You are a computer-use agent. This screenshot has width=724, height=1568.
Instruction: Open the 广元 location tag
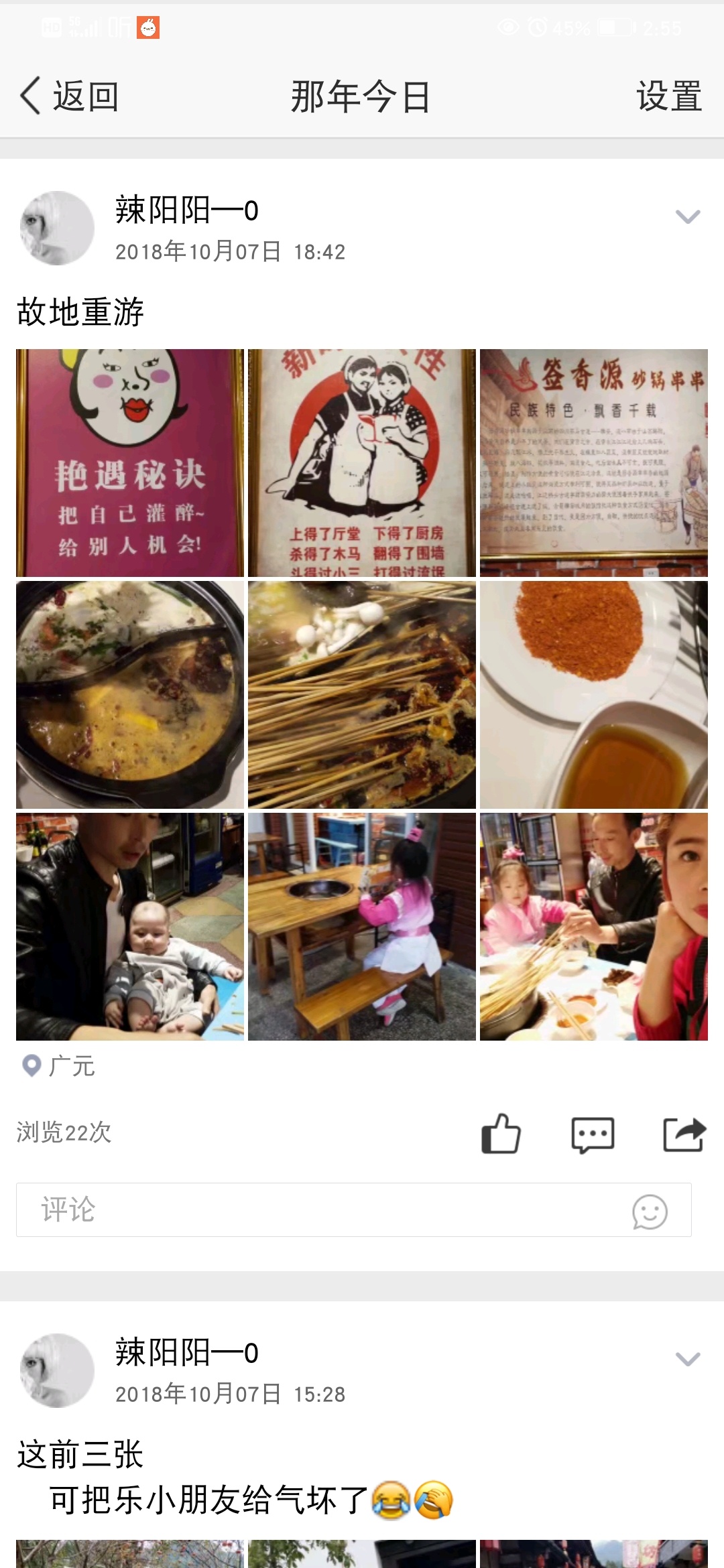coord(59,1065)
